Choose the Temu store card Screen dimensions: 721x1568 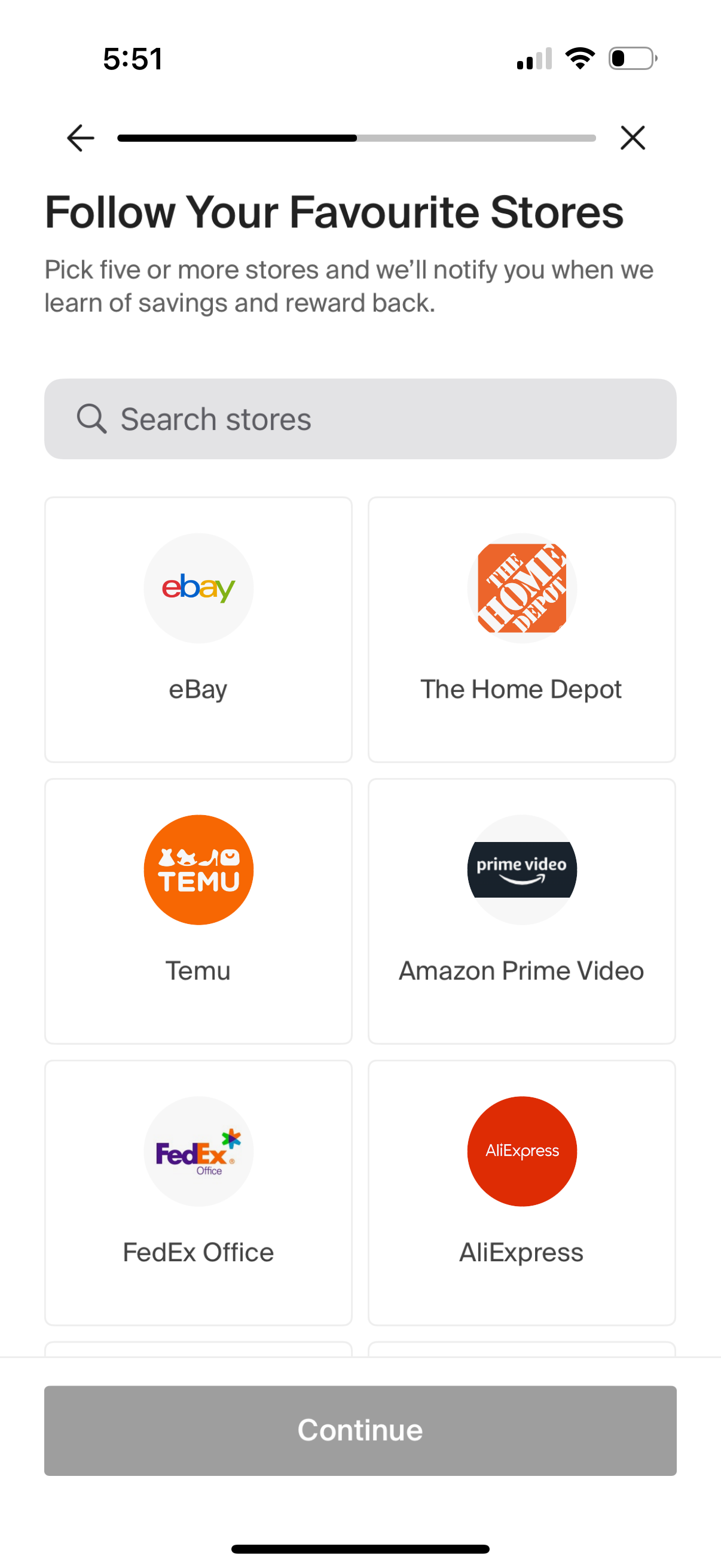(x=198, y=911)
